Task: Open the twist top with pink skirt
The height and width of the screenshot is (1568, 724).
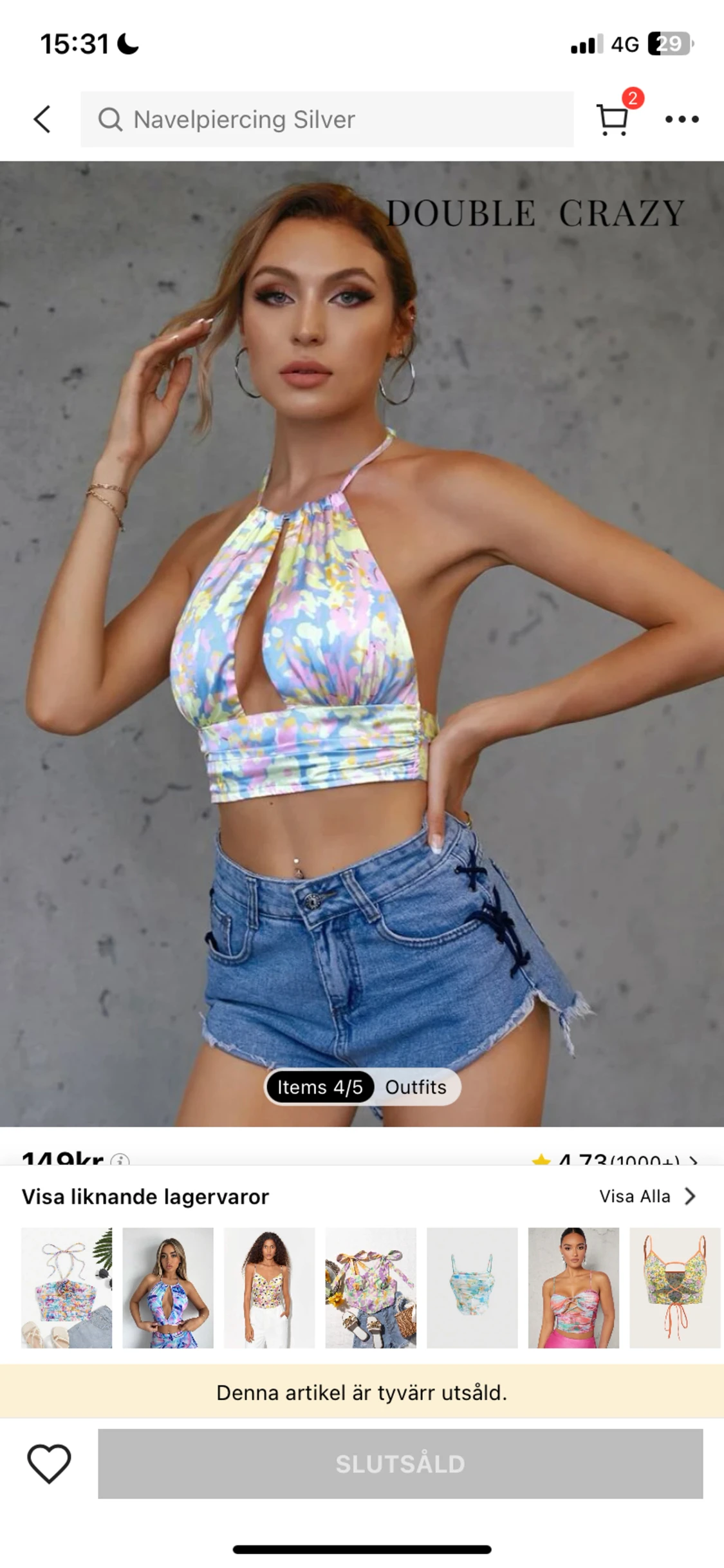Action: [573, 1288]
